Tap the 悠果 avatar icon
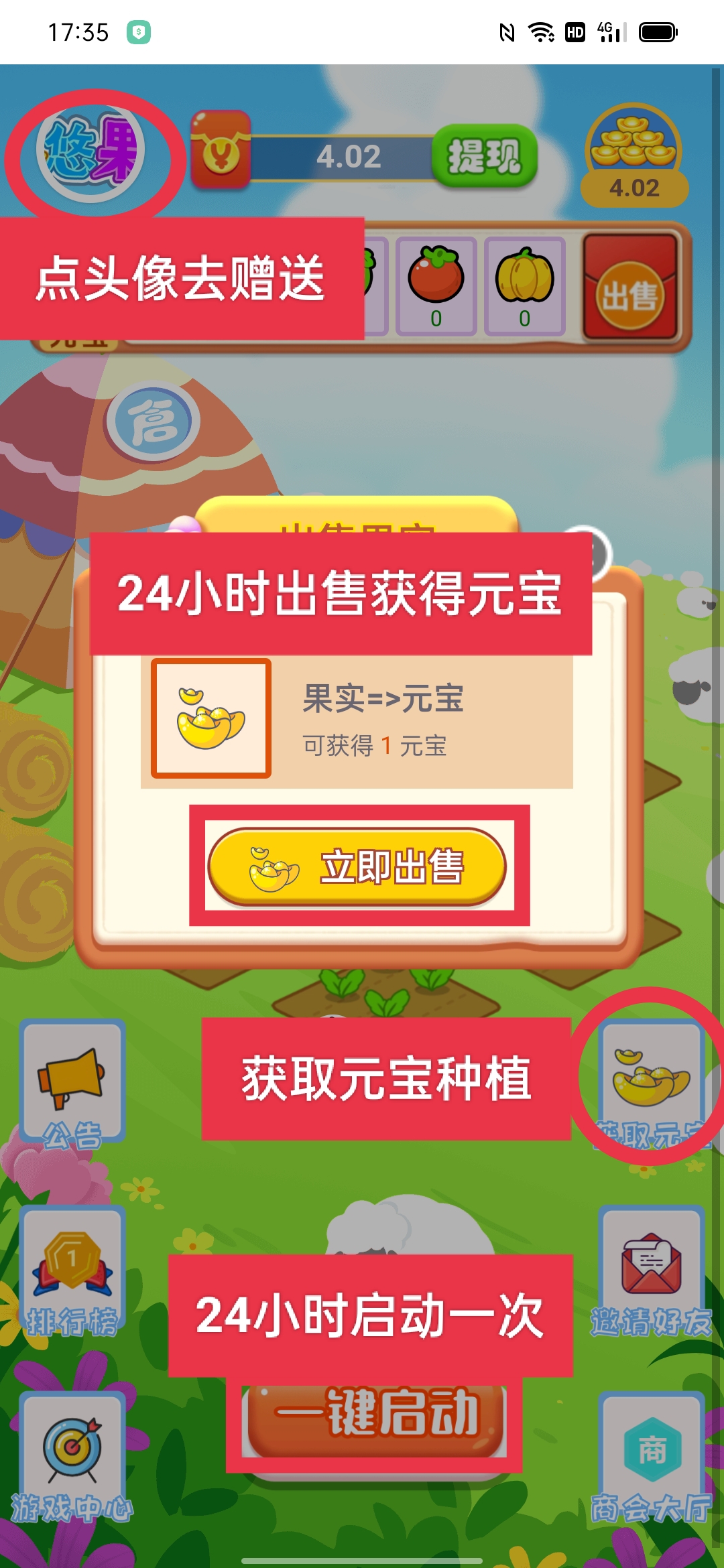 [x=90, y=154]
